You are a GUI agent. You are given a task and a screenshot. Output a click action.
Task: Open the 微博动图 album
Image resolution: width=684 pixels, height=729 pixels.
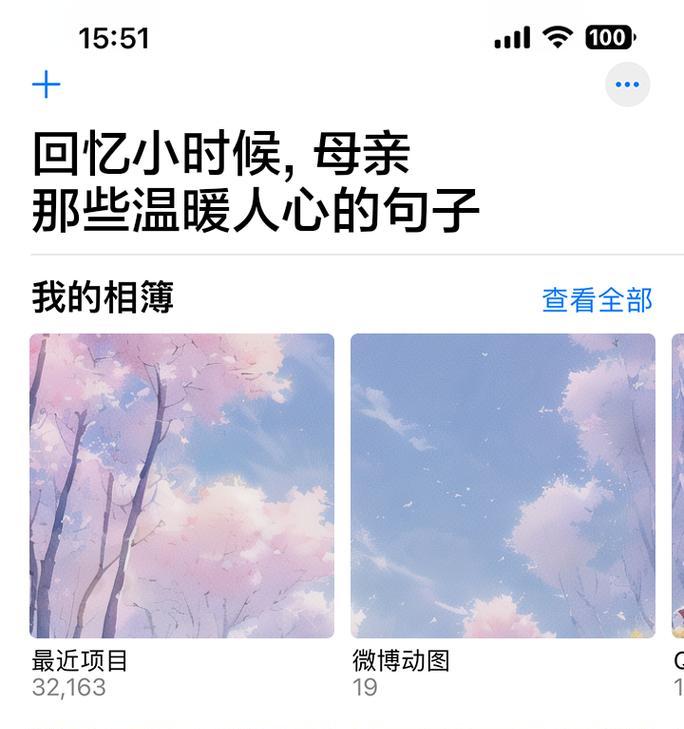click(502, 485)
